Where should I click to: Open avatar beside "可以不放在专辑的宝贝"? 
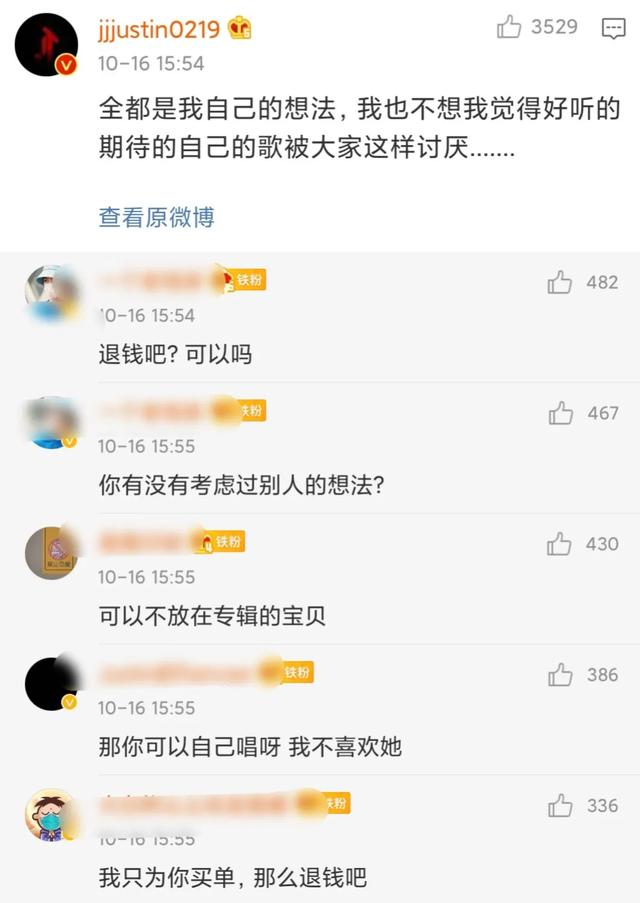50,553
